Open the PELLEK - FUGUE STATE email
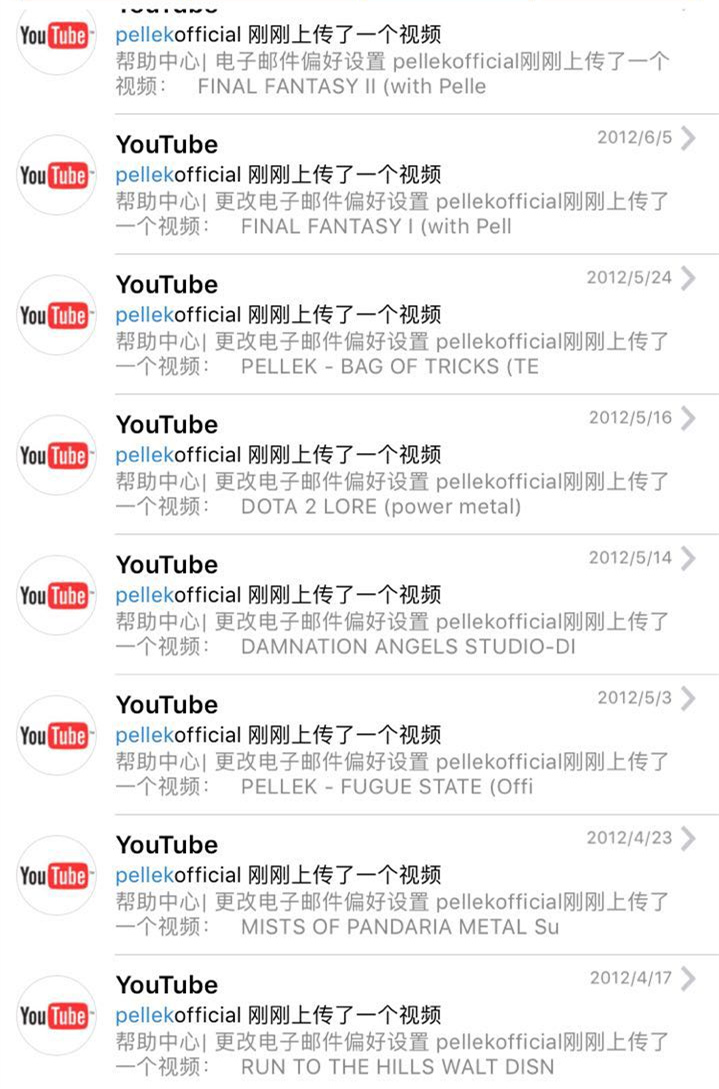 tap(390, 745)
